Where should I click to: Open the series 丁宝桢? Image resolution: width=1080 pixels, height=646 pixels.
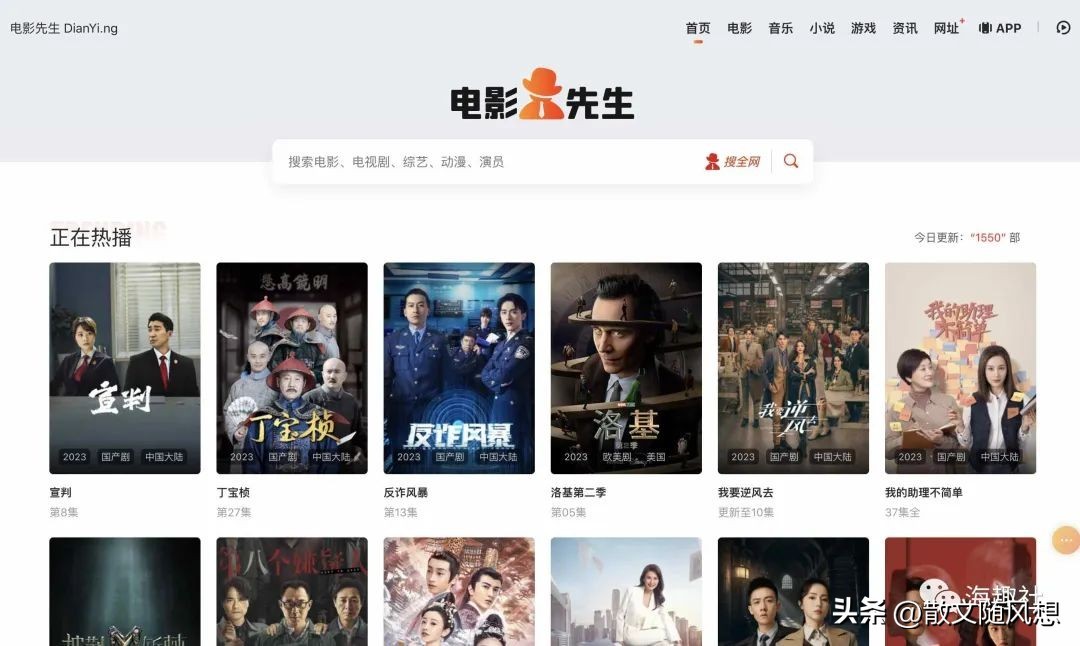pos(292,368)
